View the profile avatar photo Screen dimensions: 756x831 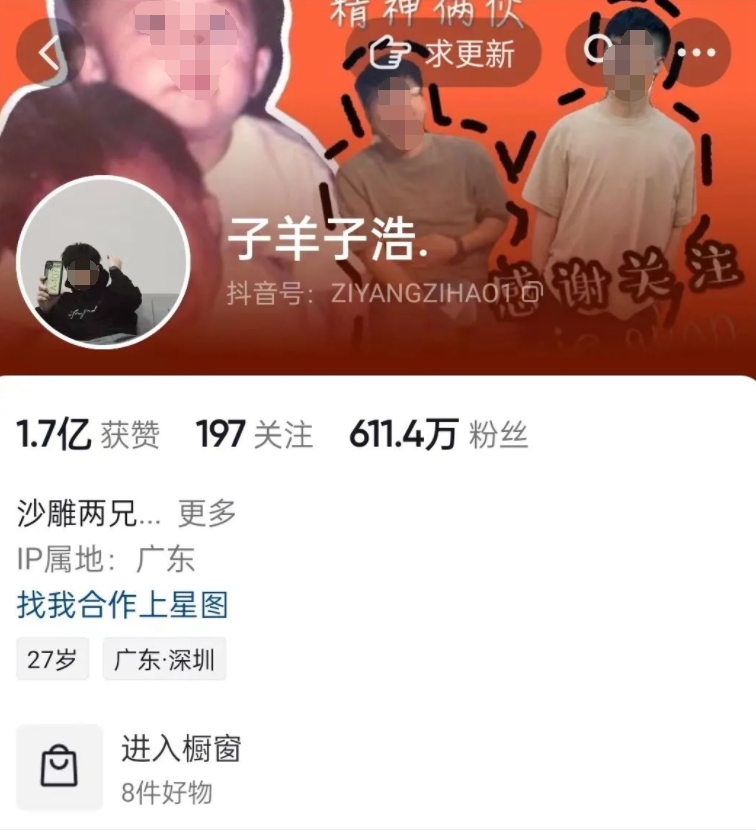tap(103, 263)
